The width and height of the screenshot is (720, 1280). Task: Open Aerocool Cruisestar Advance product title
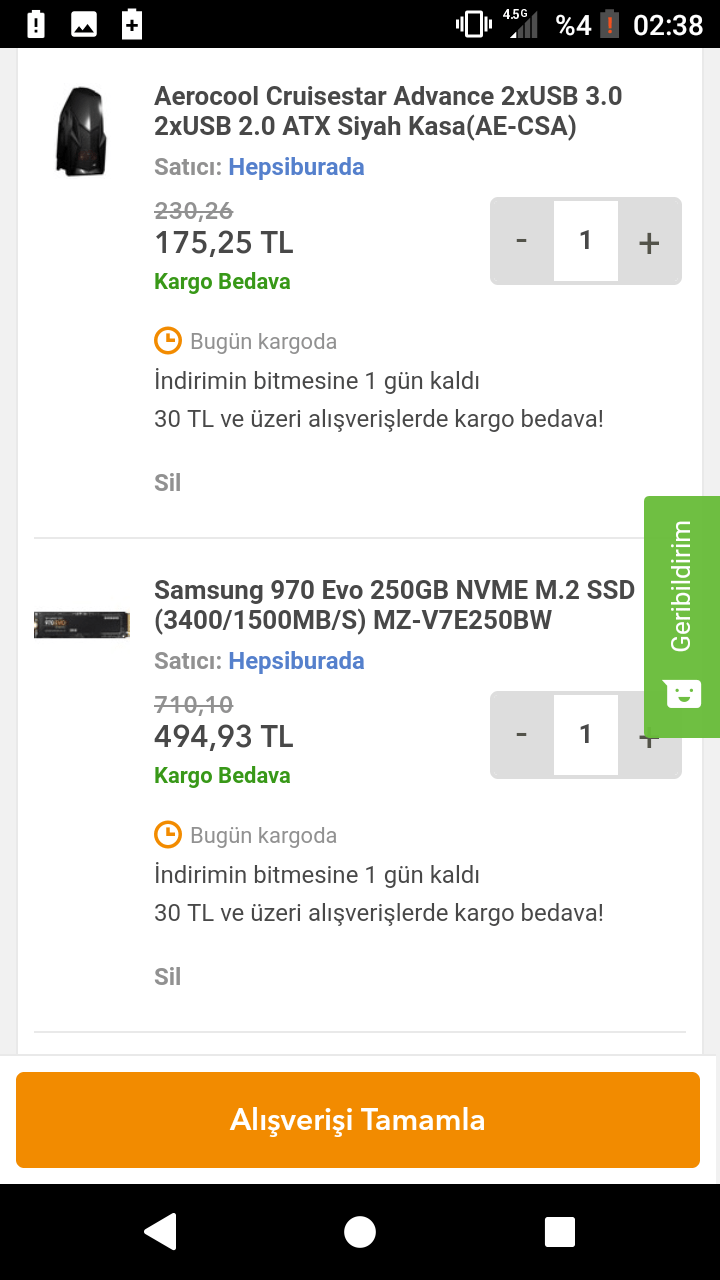point(388,111)
